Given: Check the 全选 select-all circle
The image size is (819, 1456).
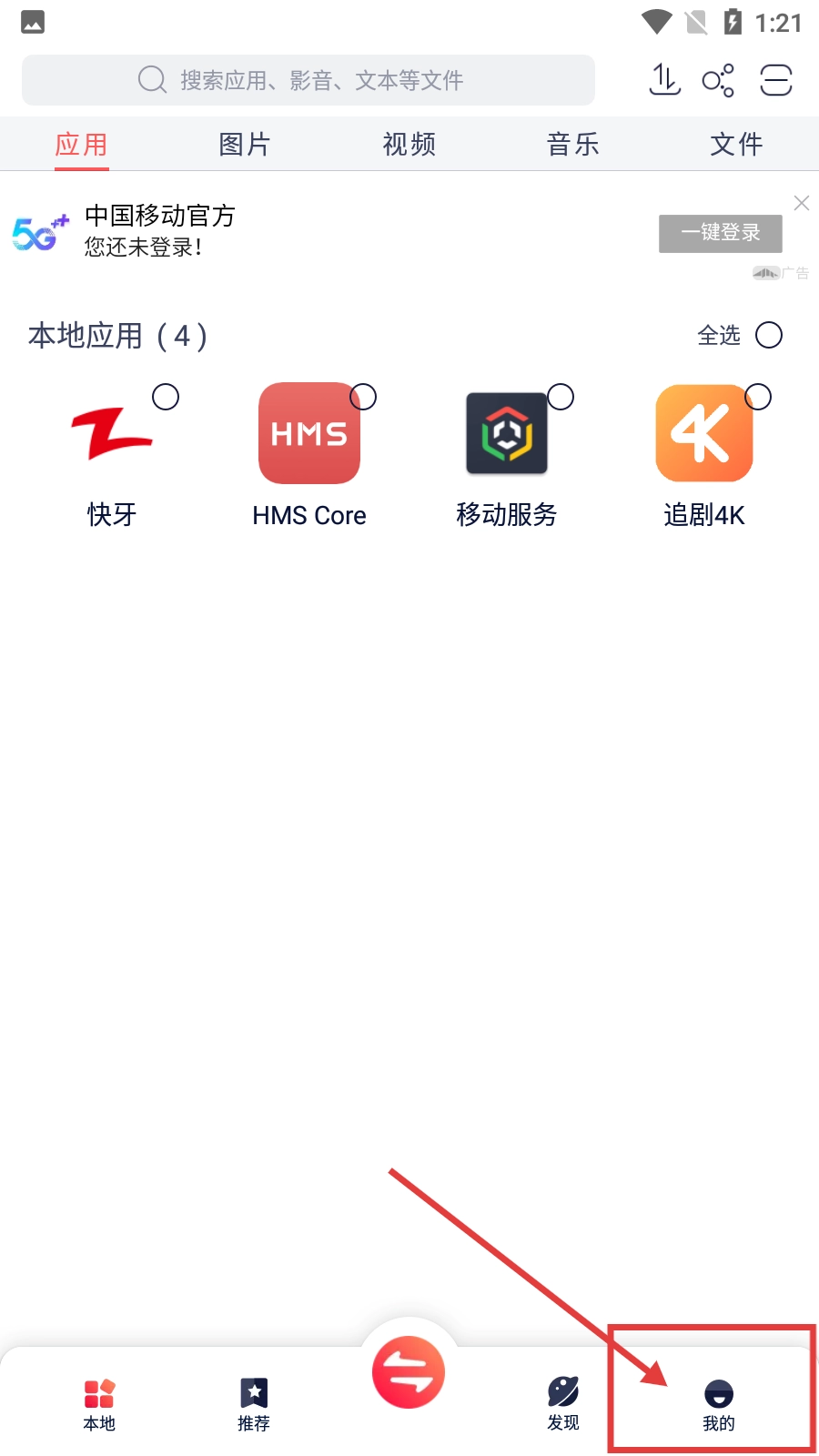Looking at the screenshot, I should 769,335.
